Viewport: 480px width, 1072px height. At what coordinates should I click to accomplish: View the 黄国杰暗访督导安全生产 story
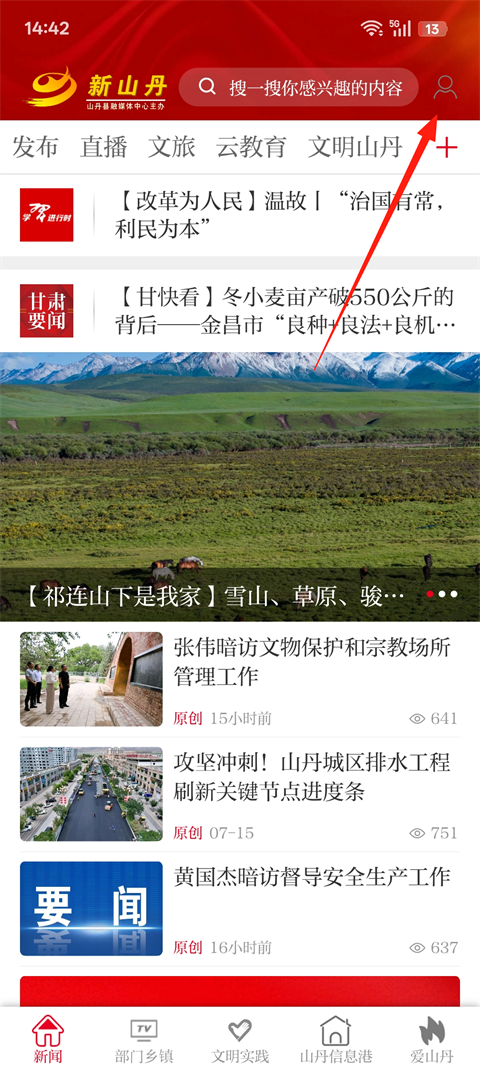coord(240,909)
